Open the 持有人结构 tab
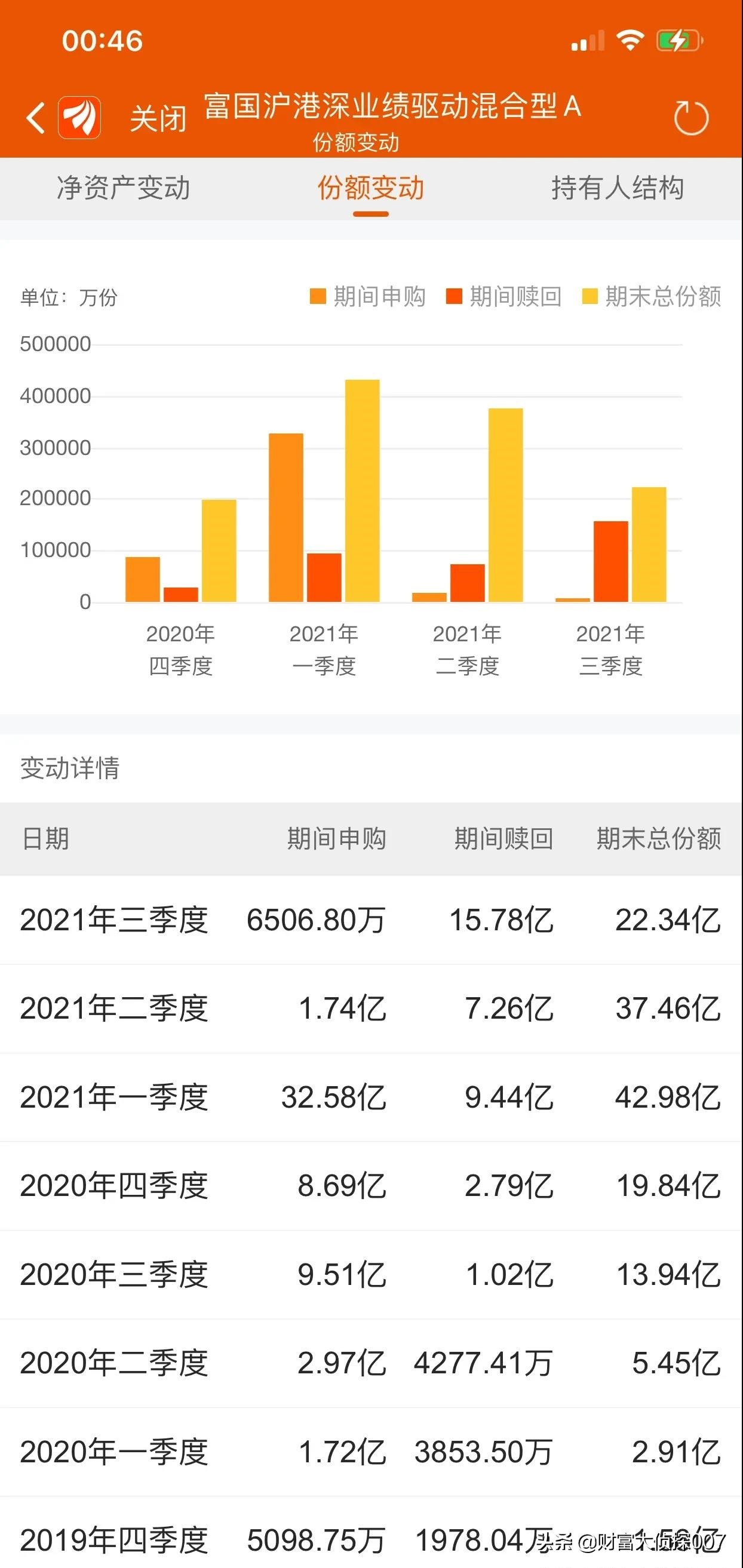743x1568 pixels. click(x=618, y=189)
